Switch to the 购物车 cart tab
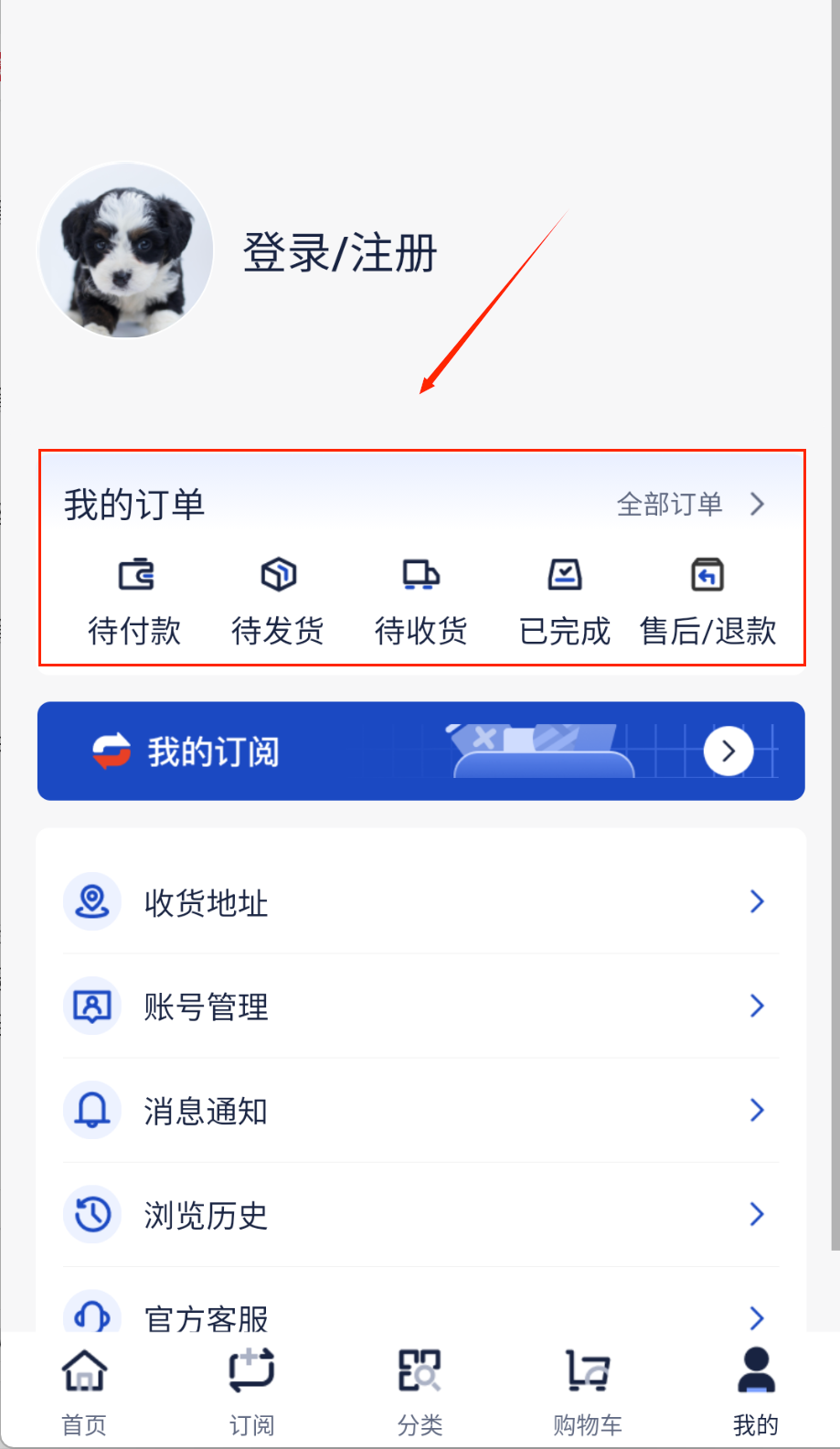840x1449 pixels. coord(588,1390)
